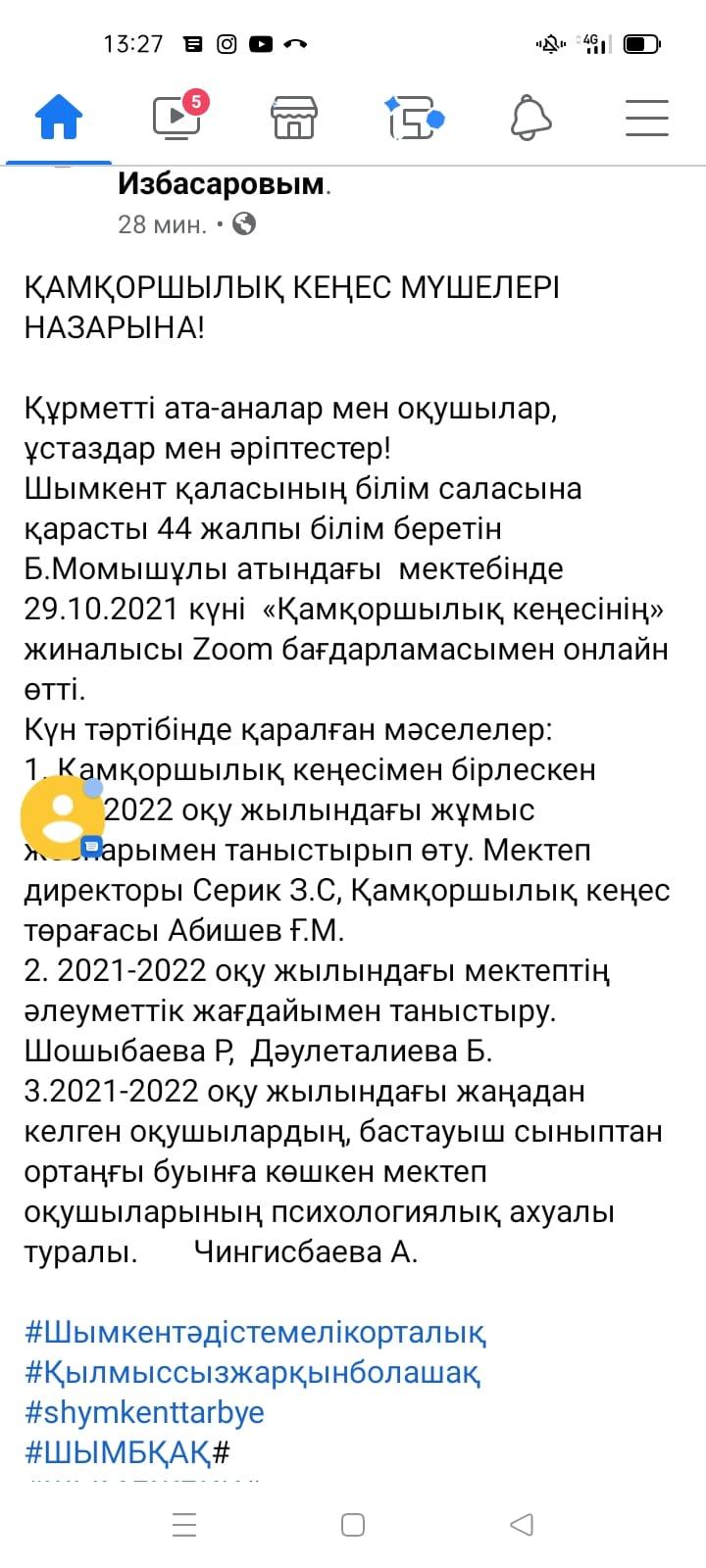Viewport: 706px width, 1568px height.
Task: Open Избасаровым profile link
Action: coord(222,183)
